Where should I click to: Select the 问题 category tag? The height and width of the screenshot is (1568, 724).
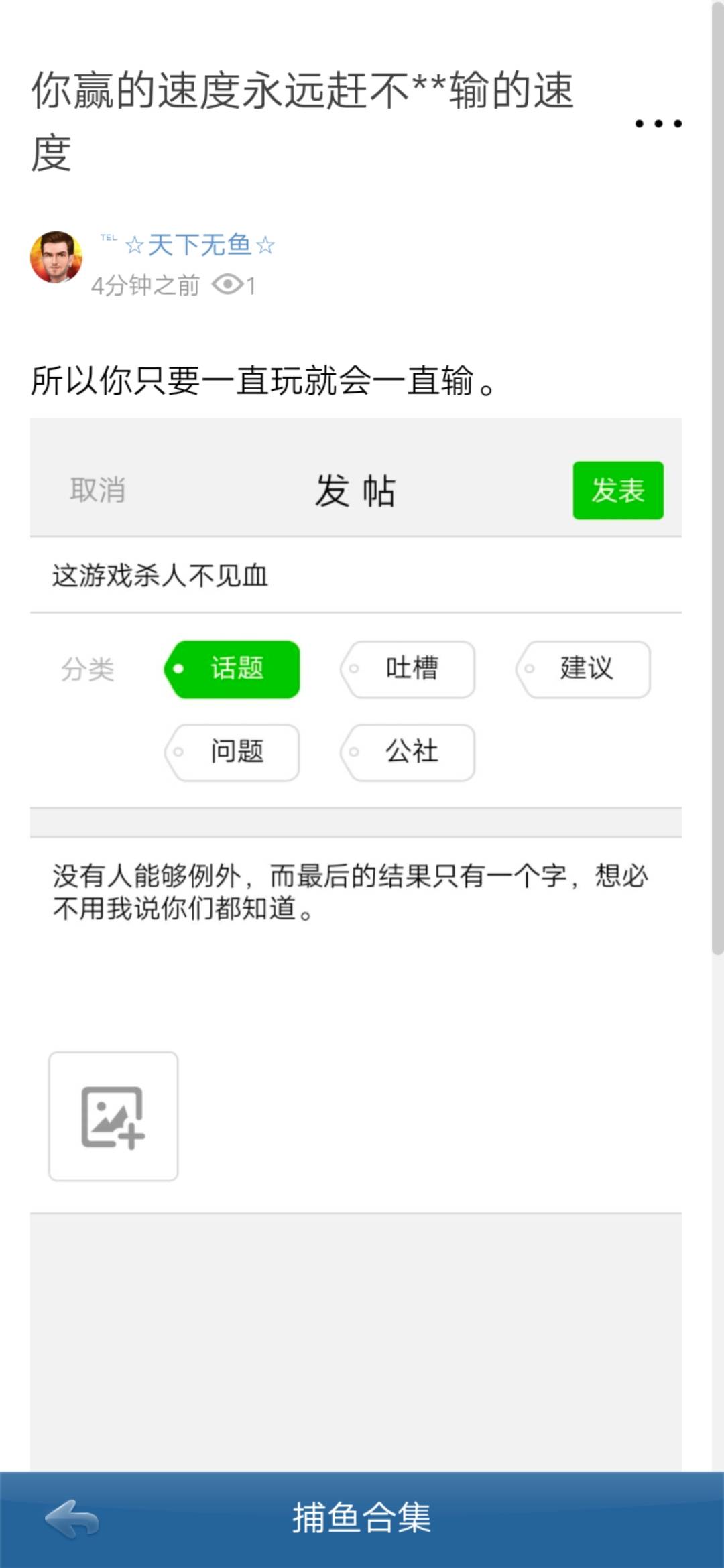pyautogui.click(x=233, y=752)
